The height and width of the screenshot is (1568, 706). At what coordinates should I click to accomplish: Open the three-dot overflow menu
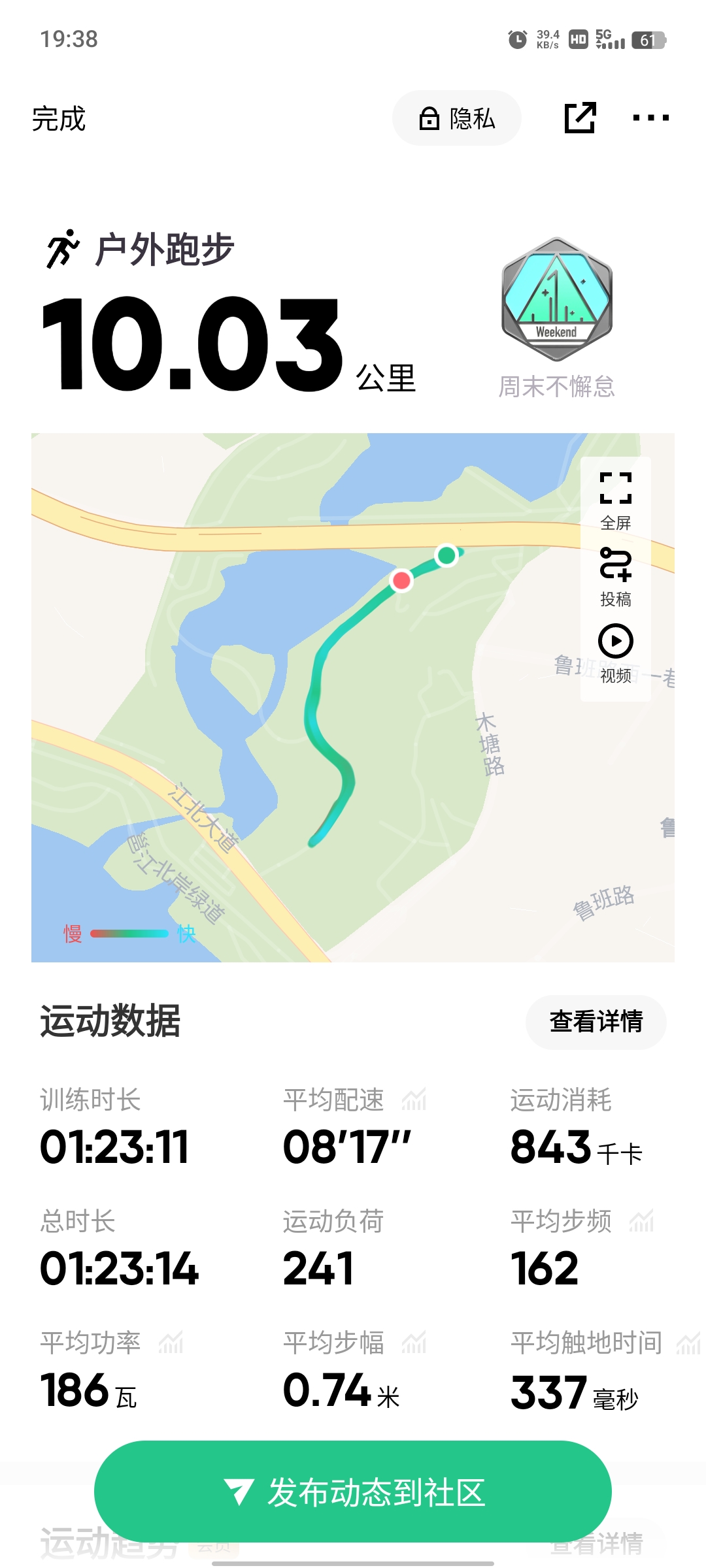[650, 118]
